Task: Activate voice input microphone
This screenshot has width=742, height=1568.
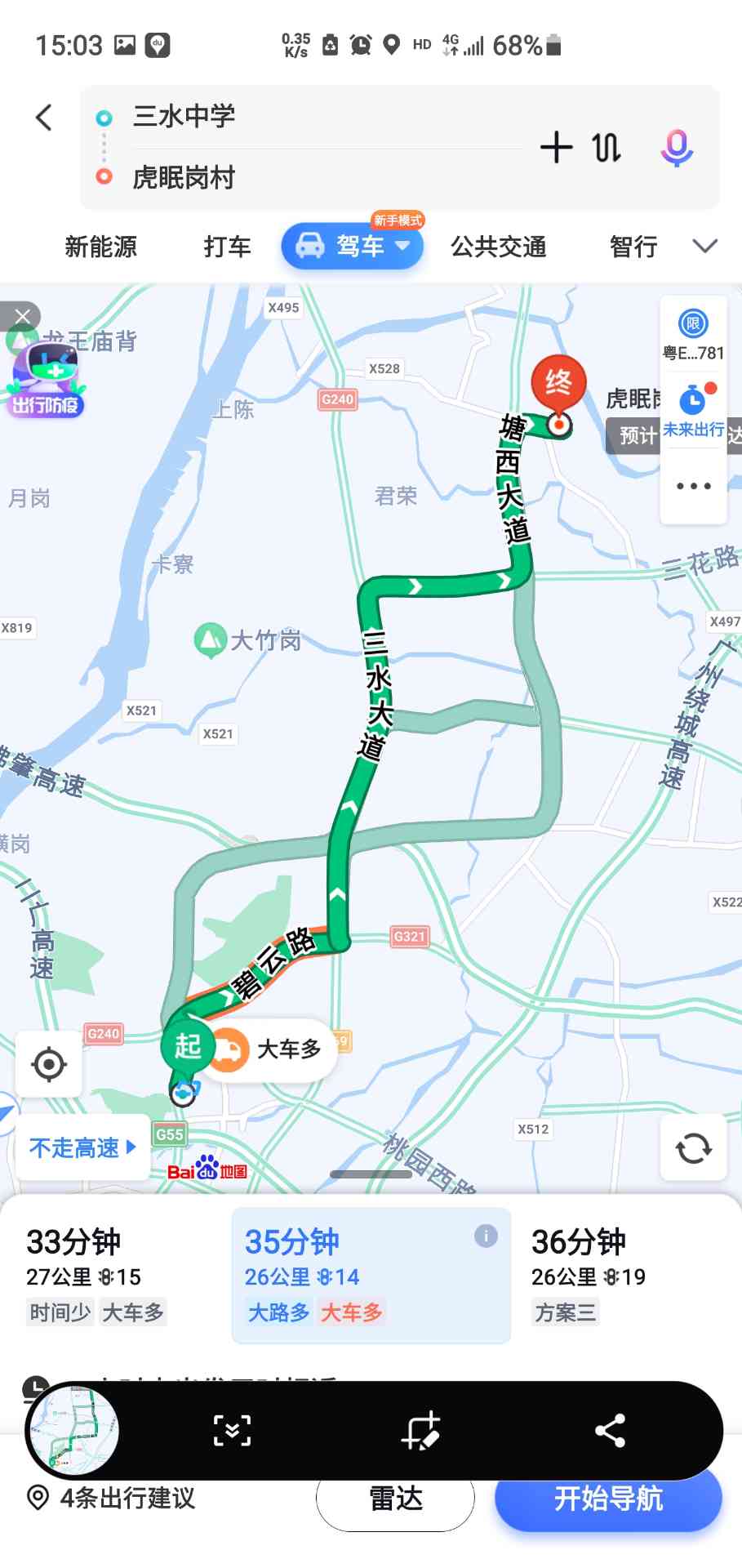Action: [676, 148]
